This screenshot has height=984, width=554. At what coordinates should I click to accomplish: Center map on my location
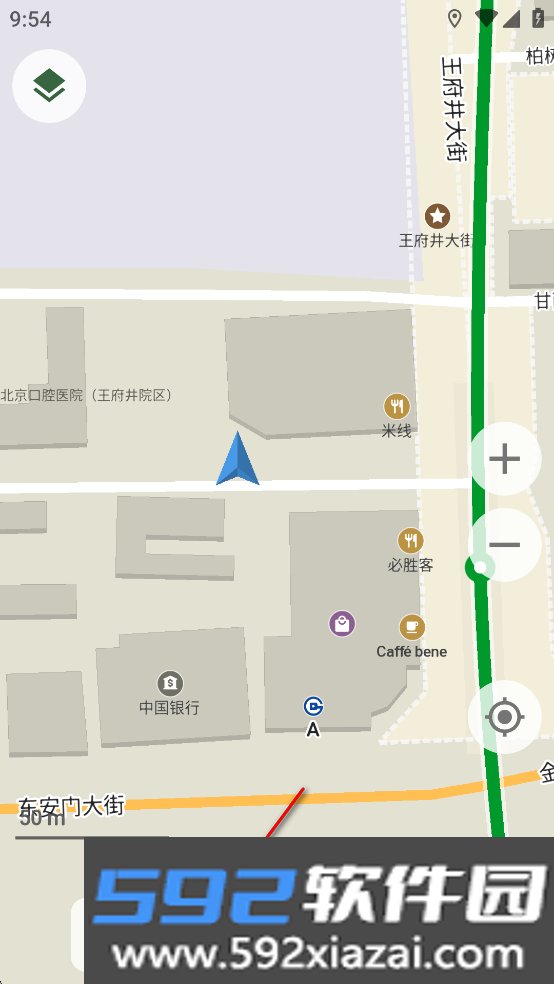[504, 717]
